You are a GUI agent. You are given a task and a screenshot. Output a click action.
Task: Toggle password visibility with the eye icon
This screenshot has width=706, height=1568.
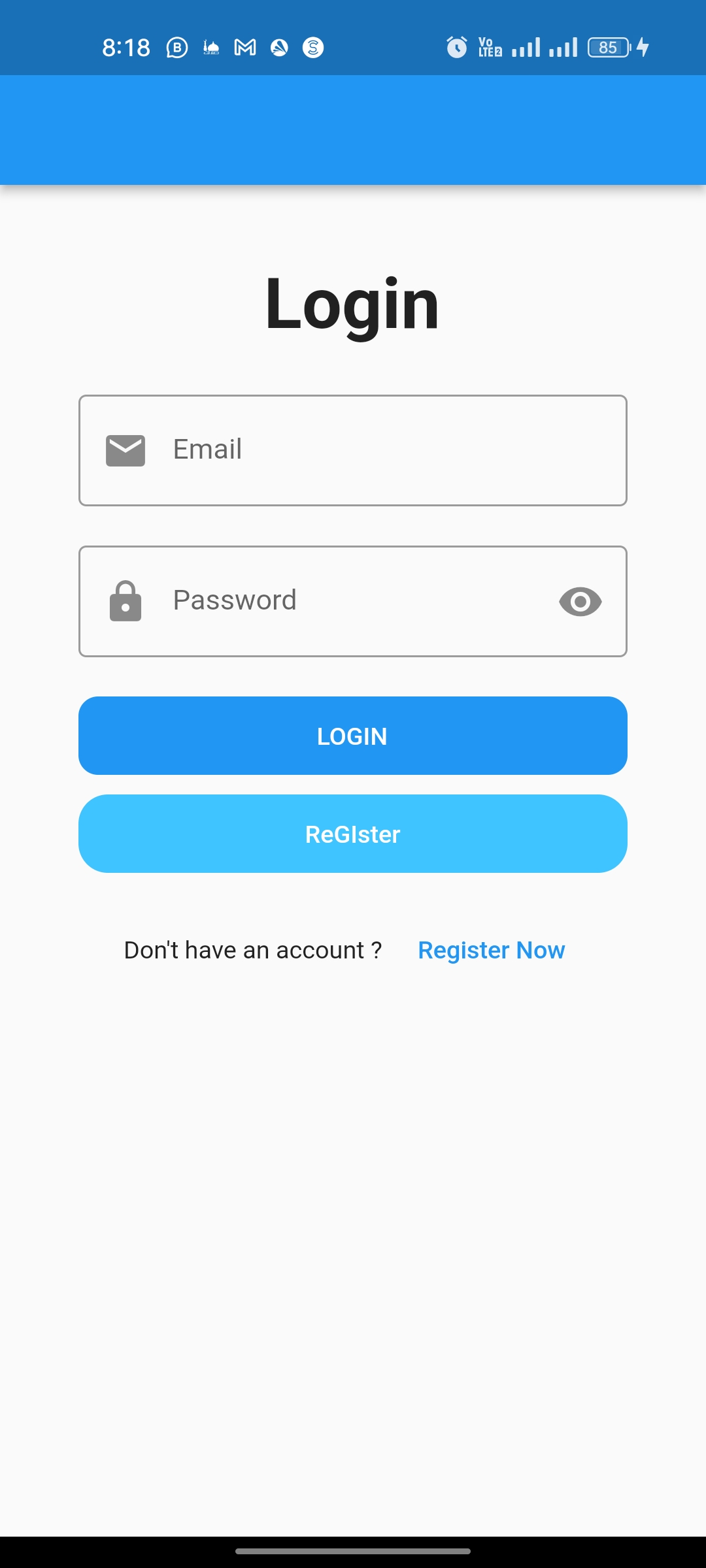[580, 601]
